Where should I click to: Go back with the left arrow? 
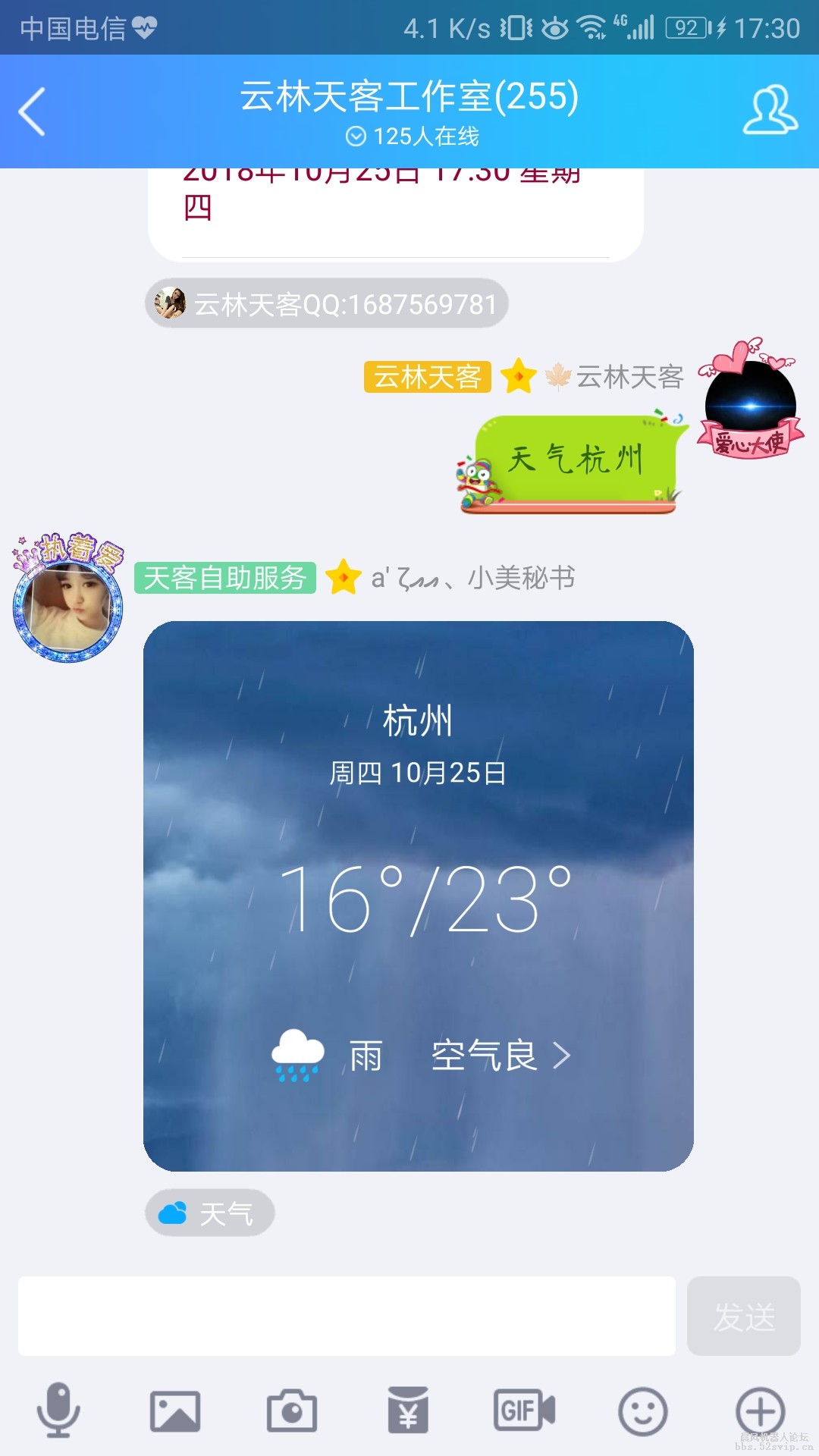coord(32,109)
